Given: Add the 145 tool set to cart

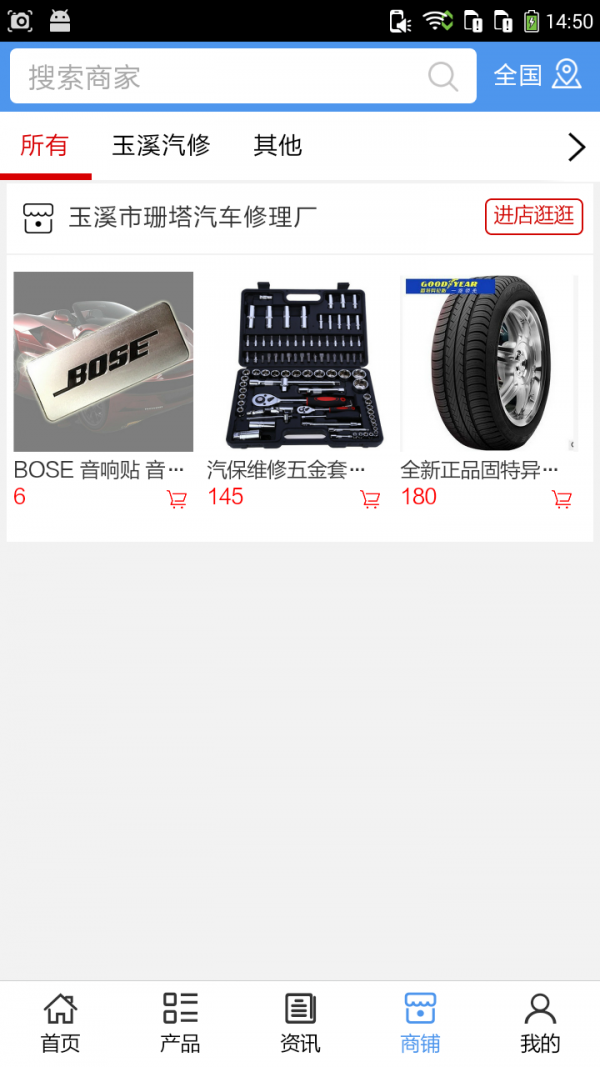Looking at the screenshot, I should pos(370,499).
